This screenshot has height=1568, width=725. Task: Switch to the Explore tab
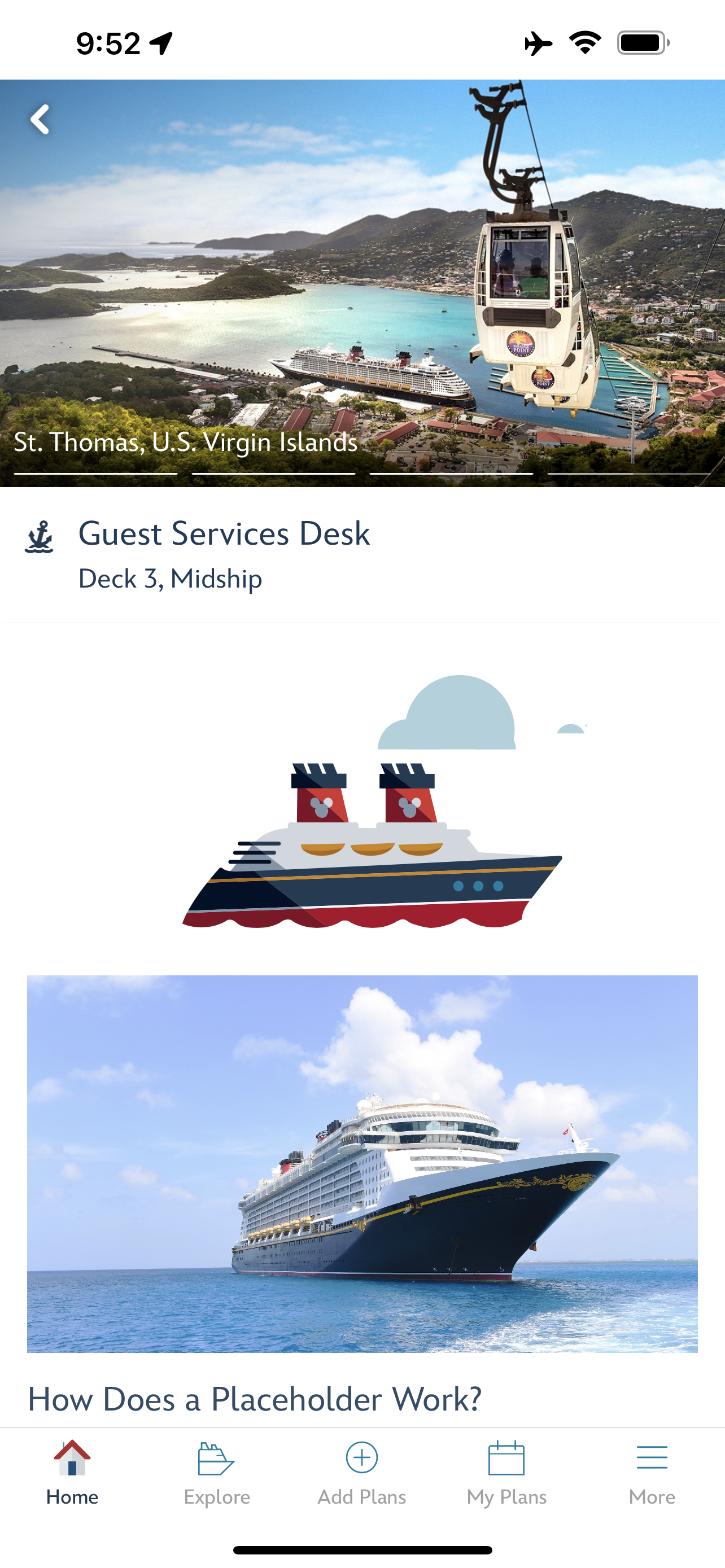(x=217, y=1473)
